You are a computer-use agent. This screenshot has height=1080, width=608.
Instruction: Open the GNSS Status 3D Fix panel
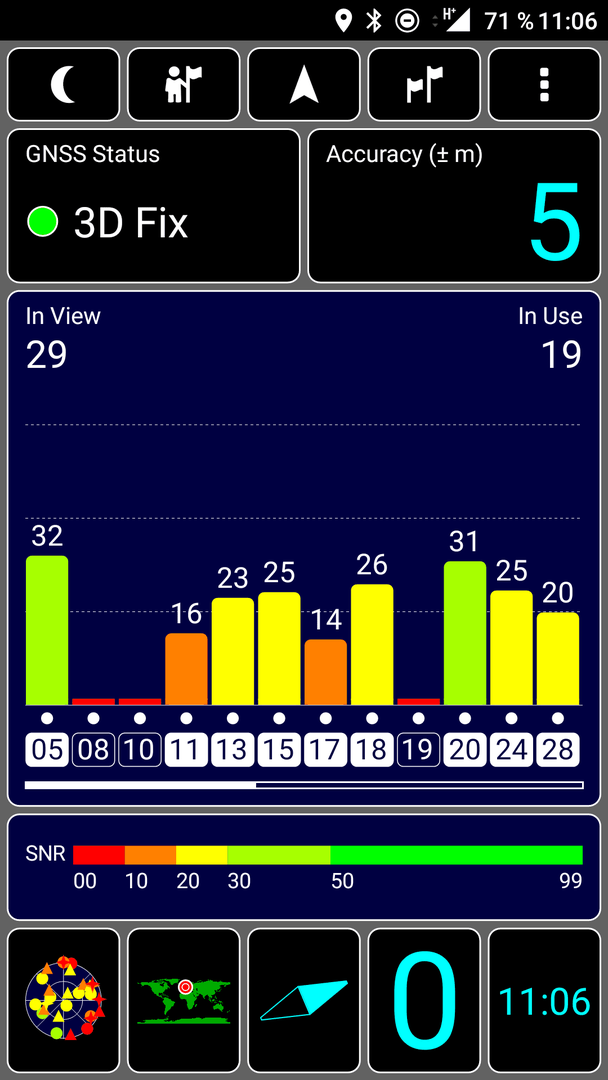154,206
